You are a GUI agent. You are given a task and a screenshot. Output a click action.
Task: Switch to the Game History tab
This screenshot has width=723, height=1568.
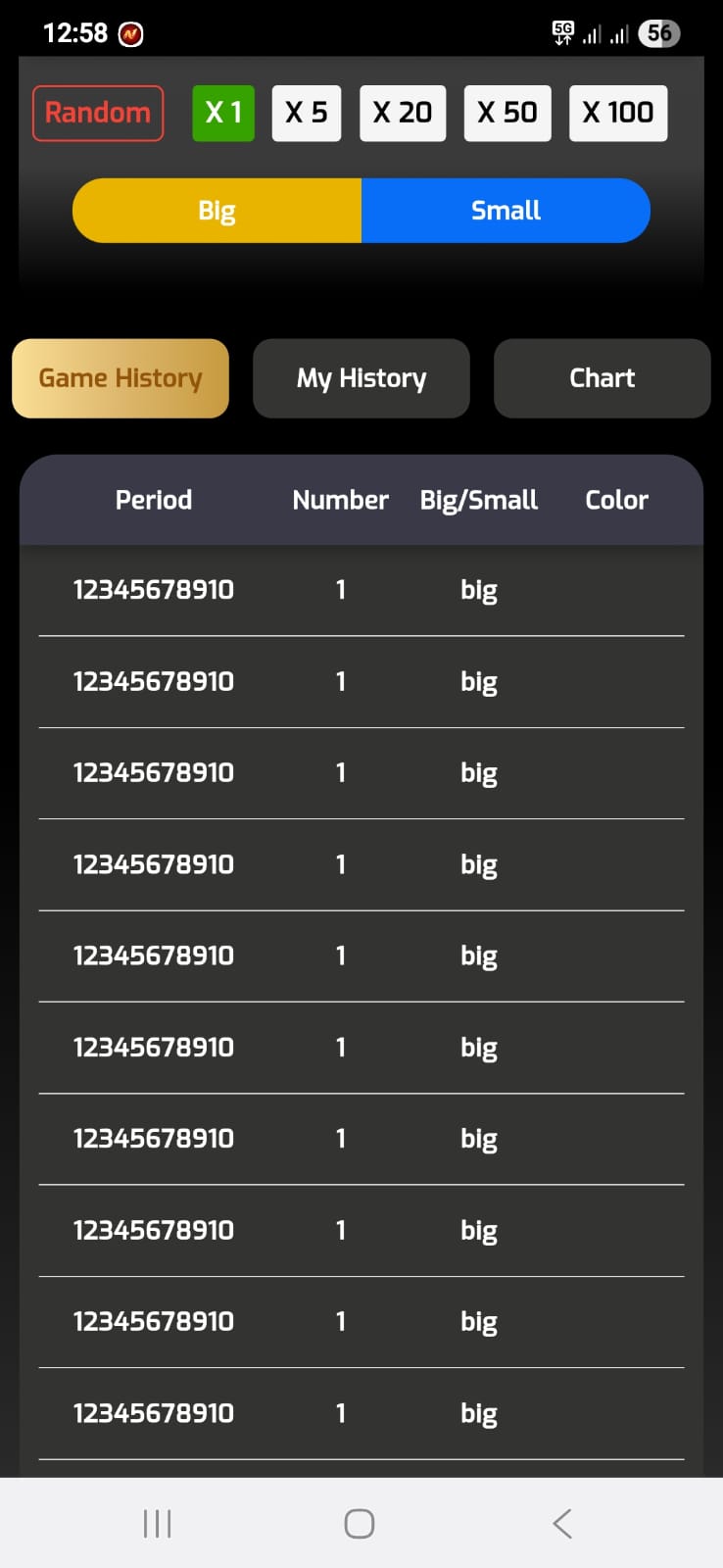click(x=120, y=378)
